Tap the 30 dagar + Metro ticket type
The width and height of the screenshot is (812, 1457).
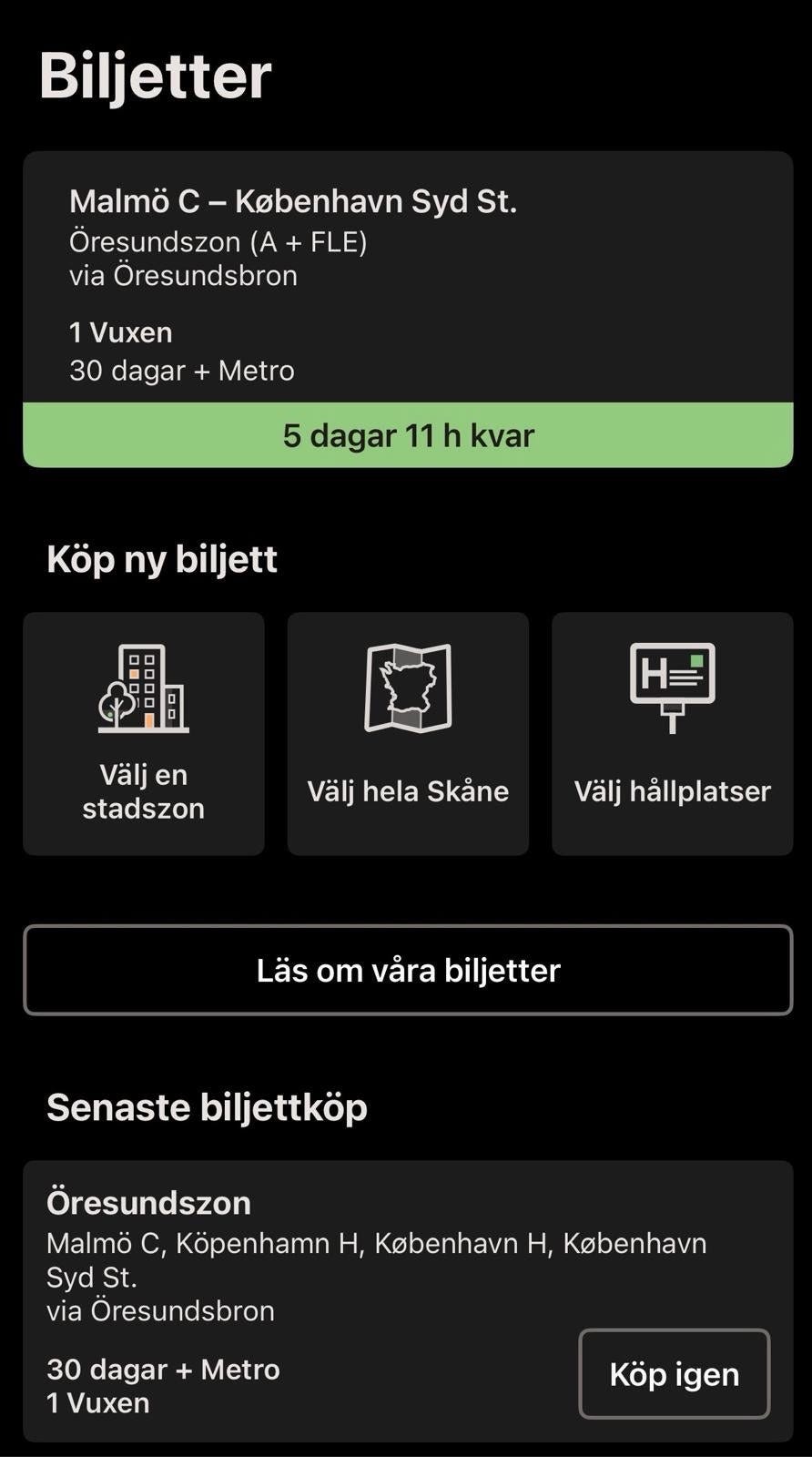[181, 370]
